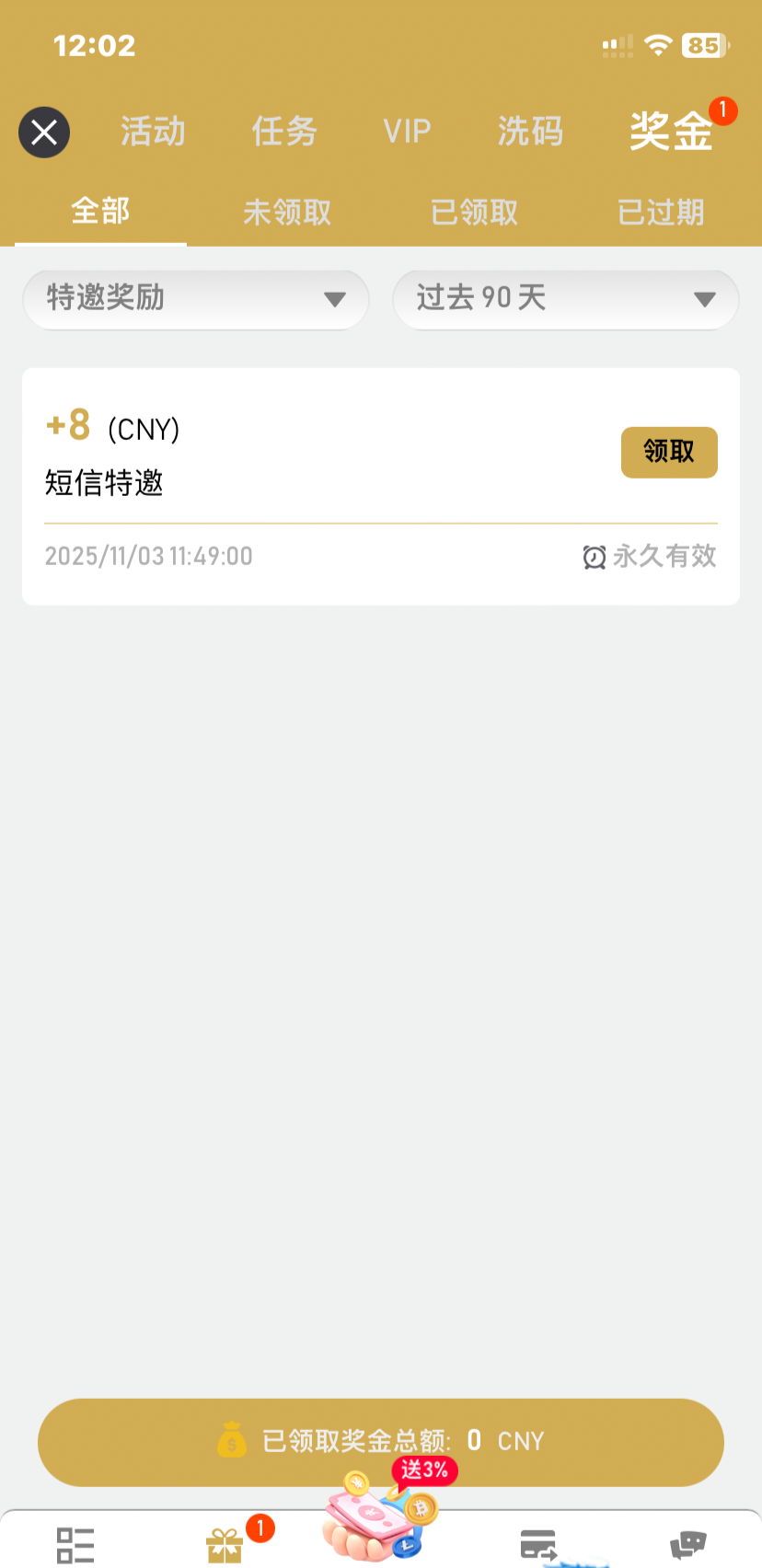Open the gift icon in the bottom bar
Viewport: 762px width, 1568px height.
click(x=225, y=1545)
